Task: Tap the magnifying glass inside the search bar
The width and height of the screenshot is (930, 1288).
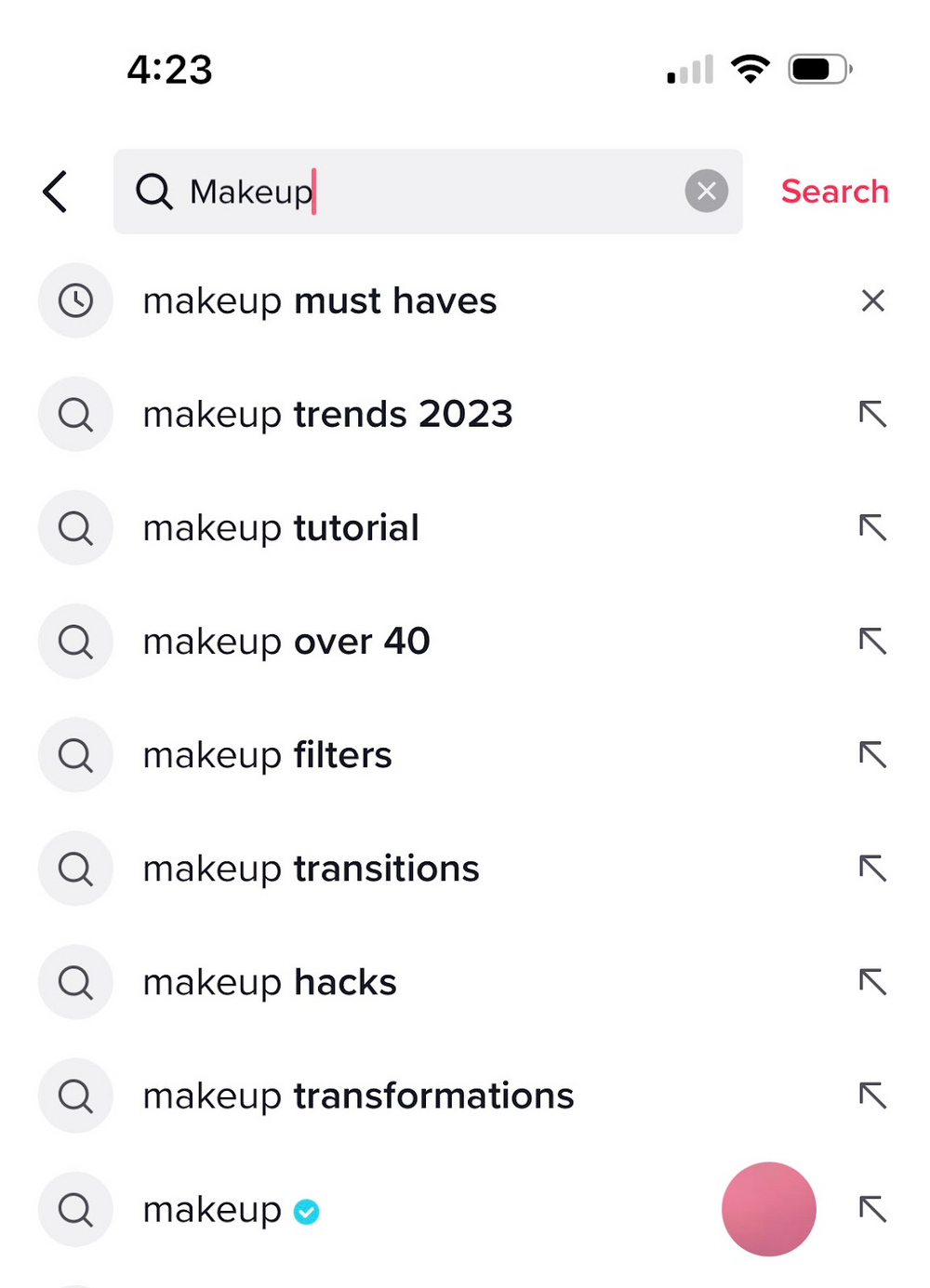Action: (x=154, y=192)
